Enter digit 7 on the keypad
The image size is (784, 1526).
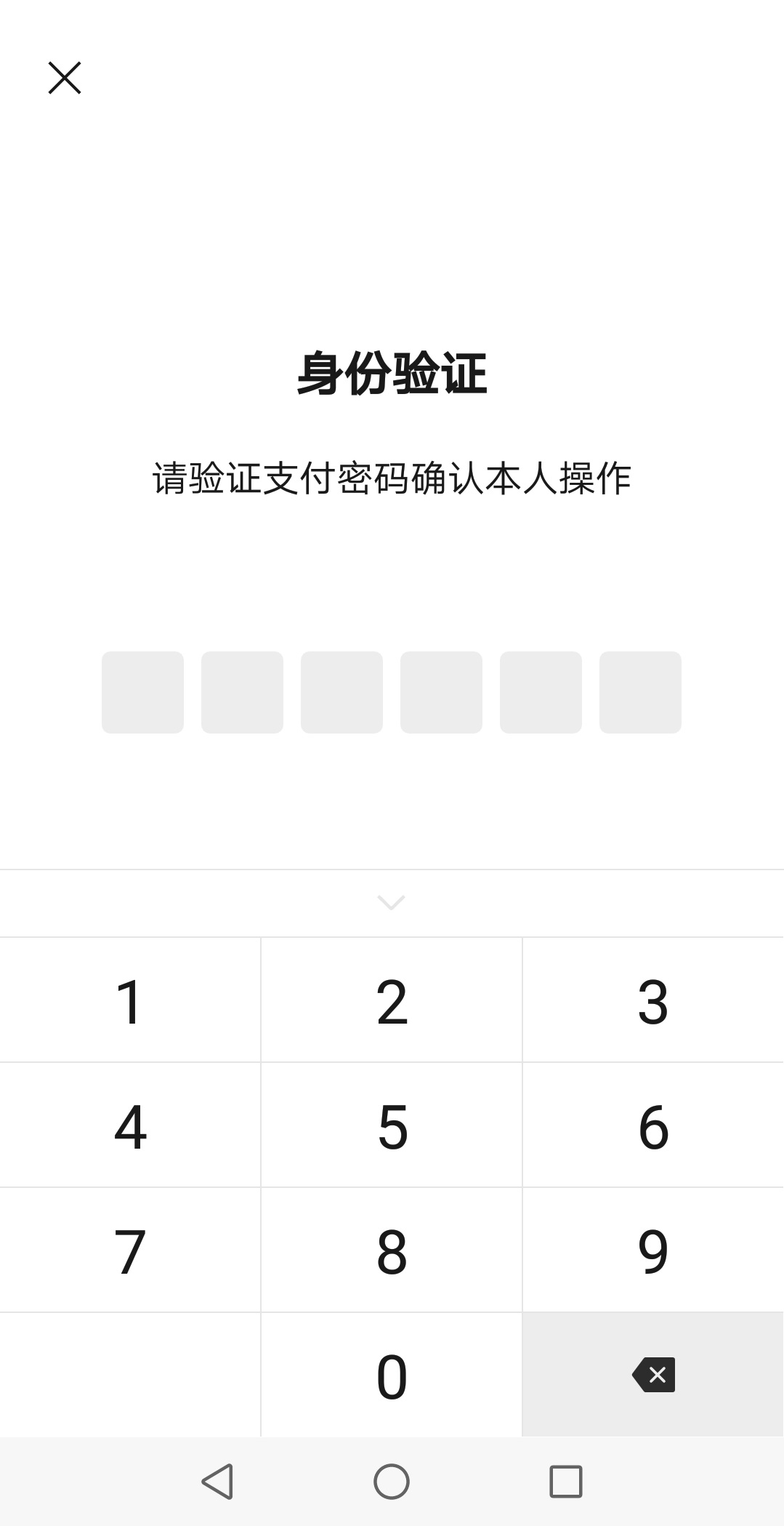[x=130, y=1250]
